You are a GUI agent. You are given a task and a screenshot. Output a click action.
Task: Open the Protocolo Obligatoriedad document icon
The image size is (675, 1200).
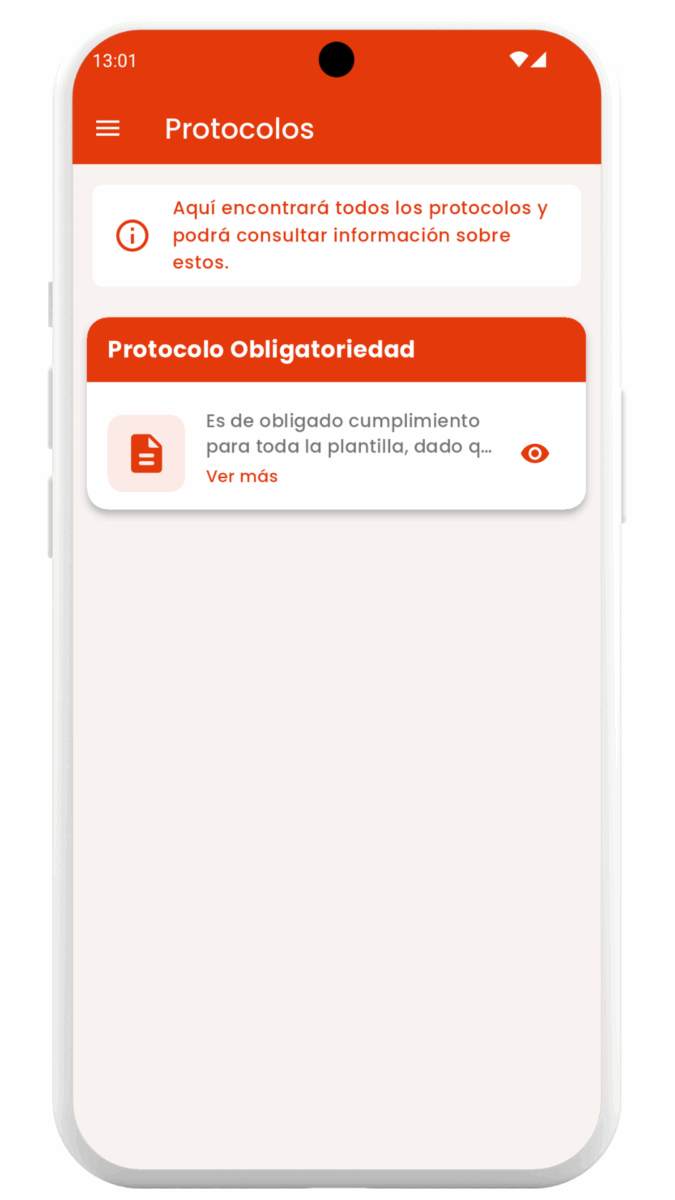146,454
